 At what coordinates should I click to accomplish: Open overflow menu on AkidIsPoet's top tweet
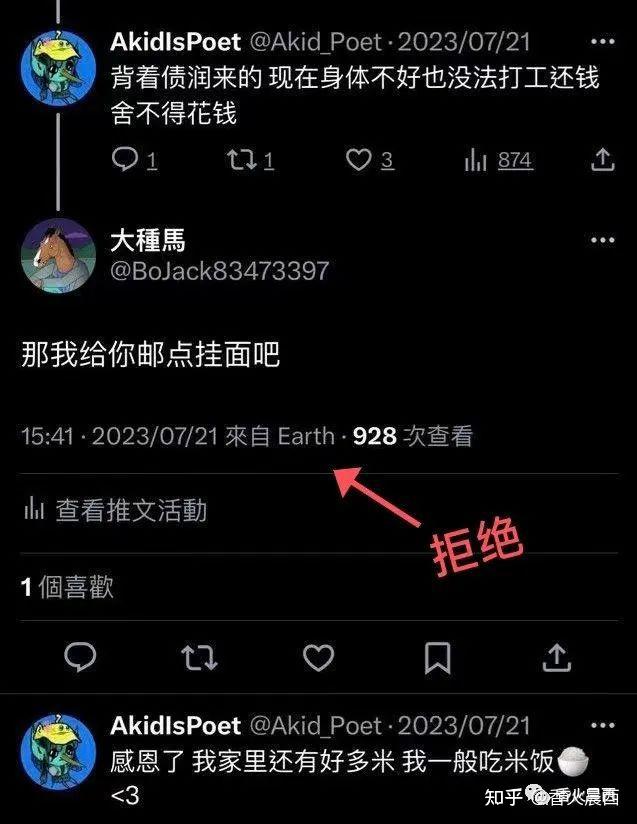(x=603, y=42)
